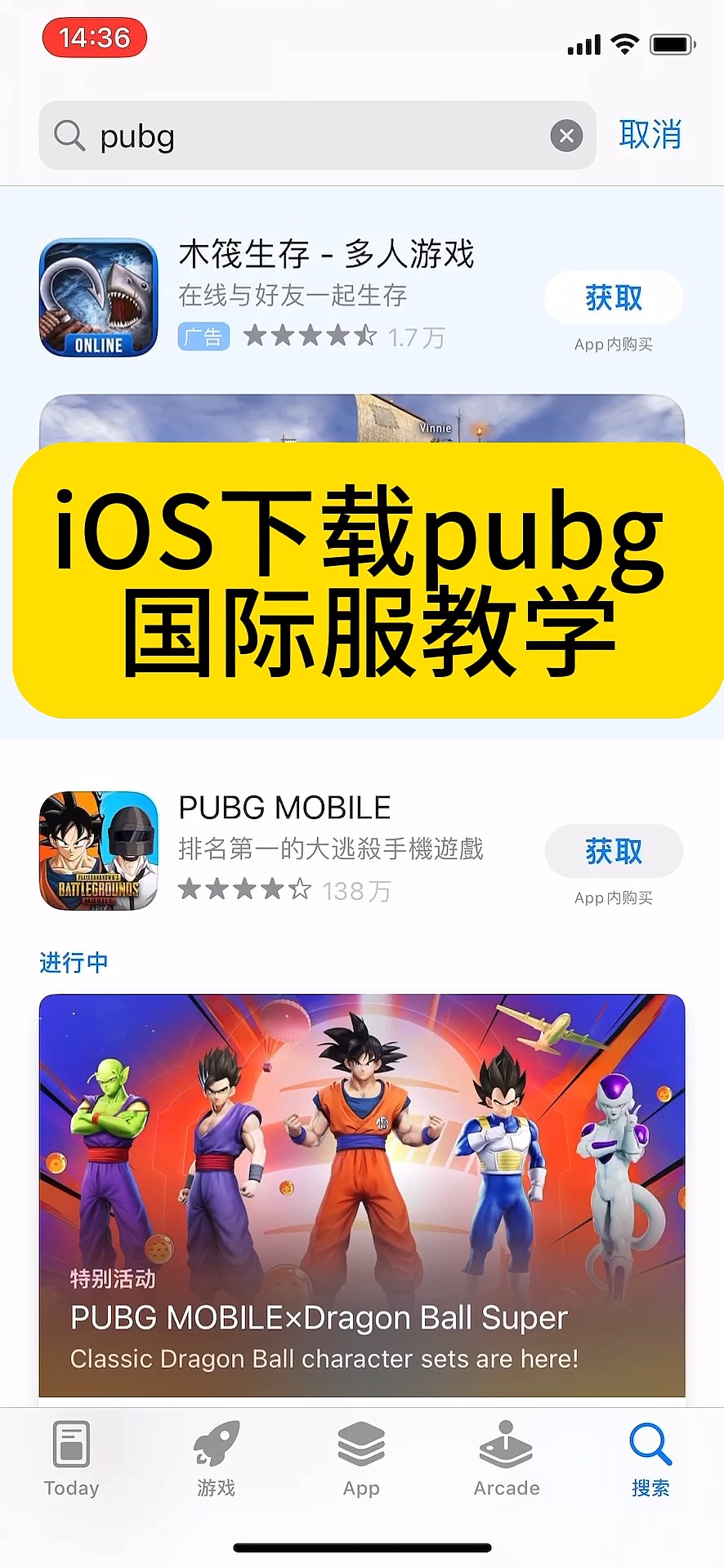The width and height of the screenshot is (724, 1568).
Task: Switch to the 游戏 tab
Action: tap(217, 1459)
